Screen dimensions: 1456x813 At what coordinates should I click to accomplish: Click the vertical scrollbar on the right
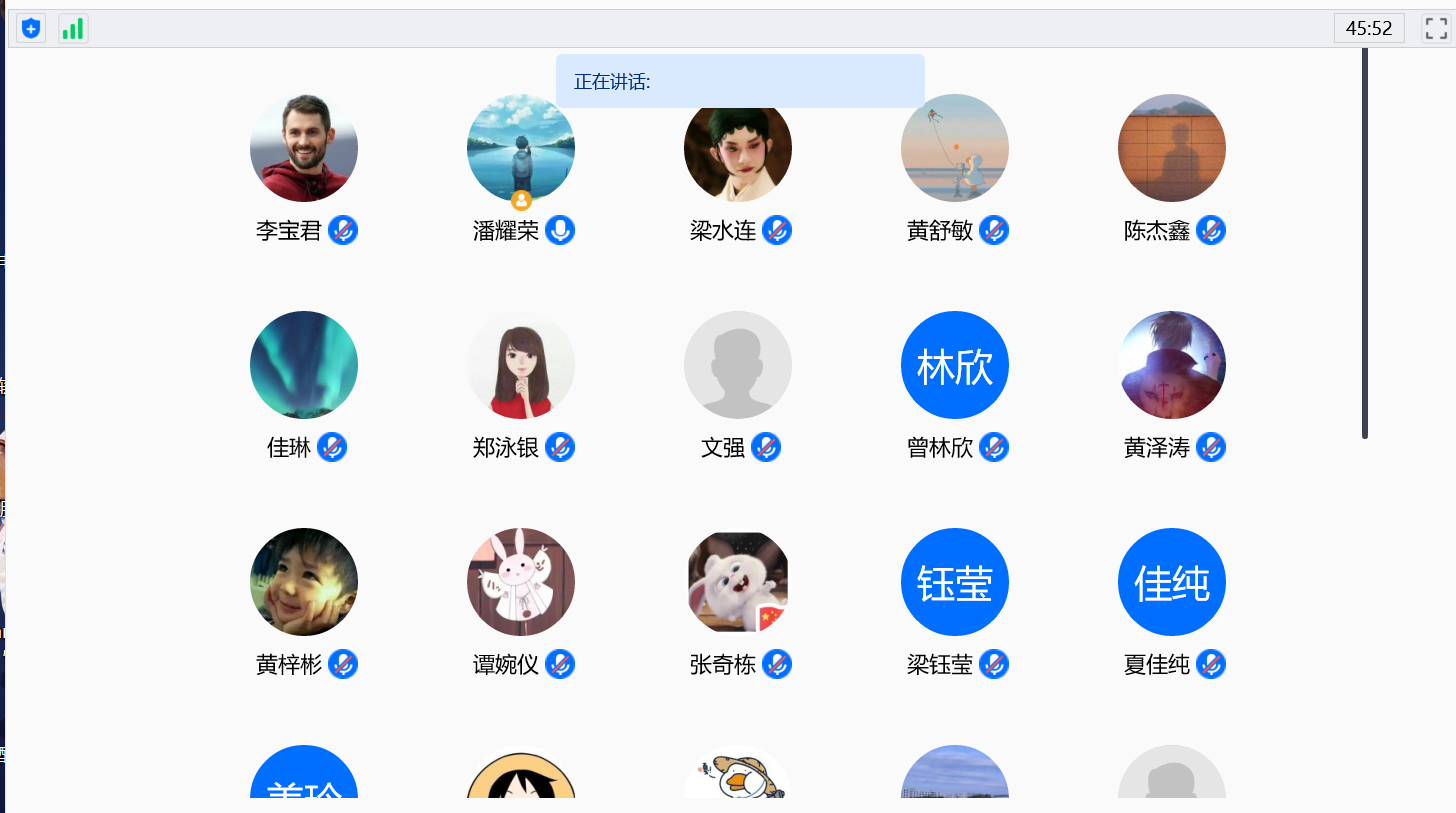1365,243
